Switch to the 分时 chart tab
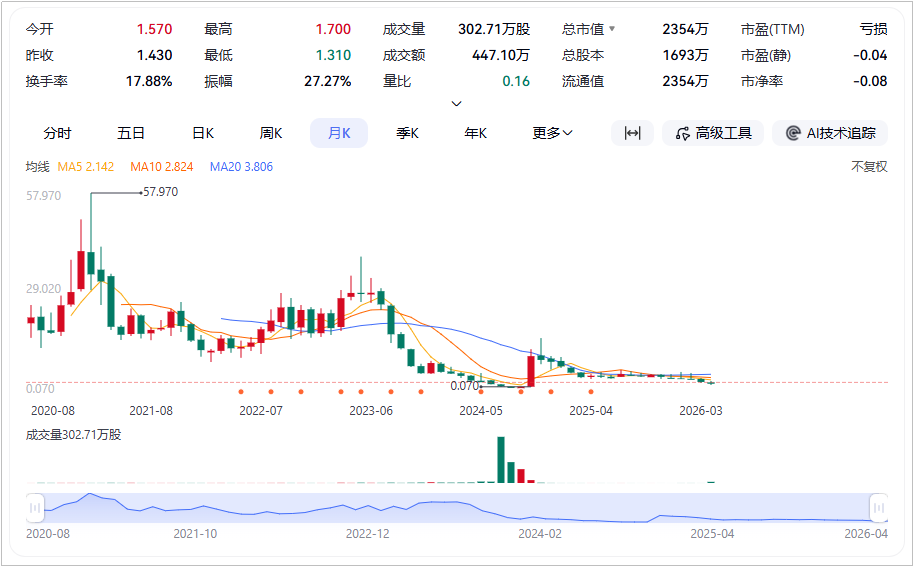 pyautogui.click(x=57, y=134)
